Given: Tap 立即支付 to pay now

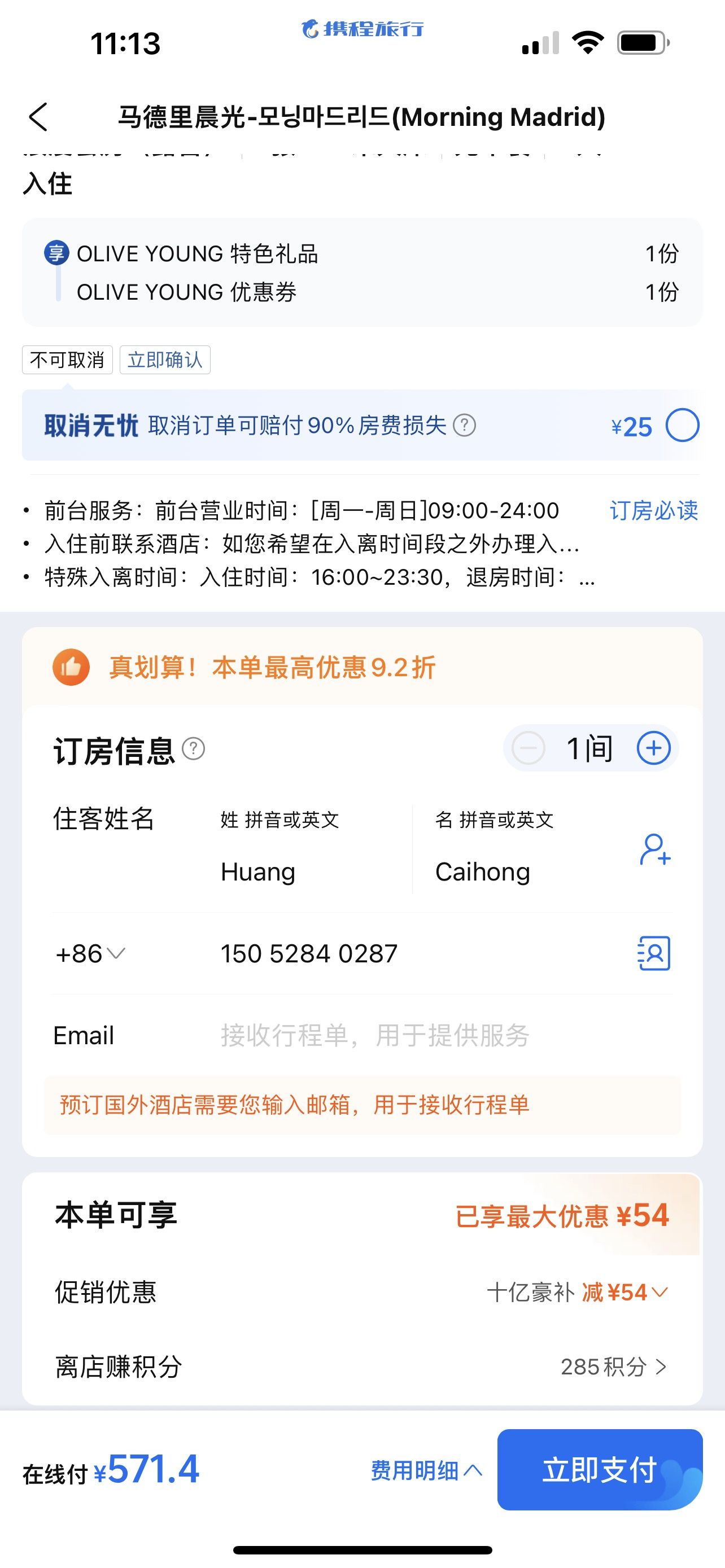Looking at the screenshot, I should click(600, 1469).
